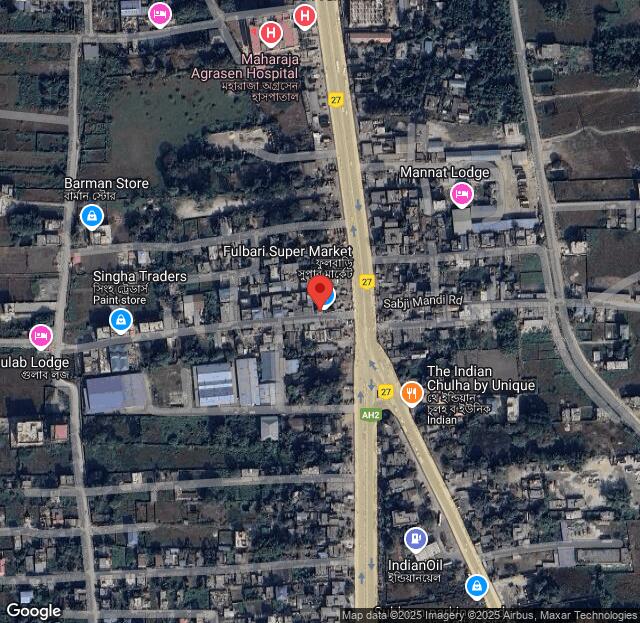This screenshot has width=640, height=623.
Task: Open the Maharaja Agrasen Hospital marker
Action: pyautogui.click(x=270, y=34)
